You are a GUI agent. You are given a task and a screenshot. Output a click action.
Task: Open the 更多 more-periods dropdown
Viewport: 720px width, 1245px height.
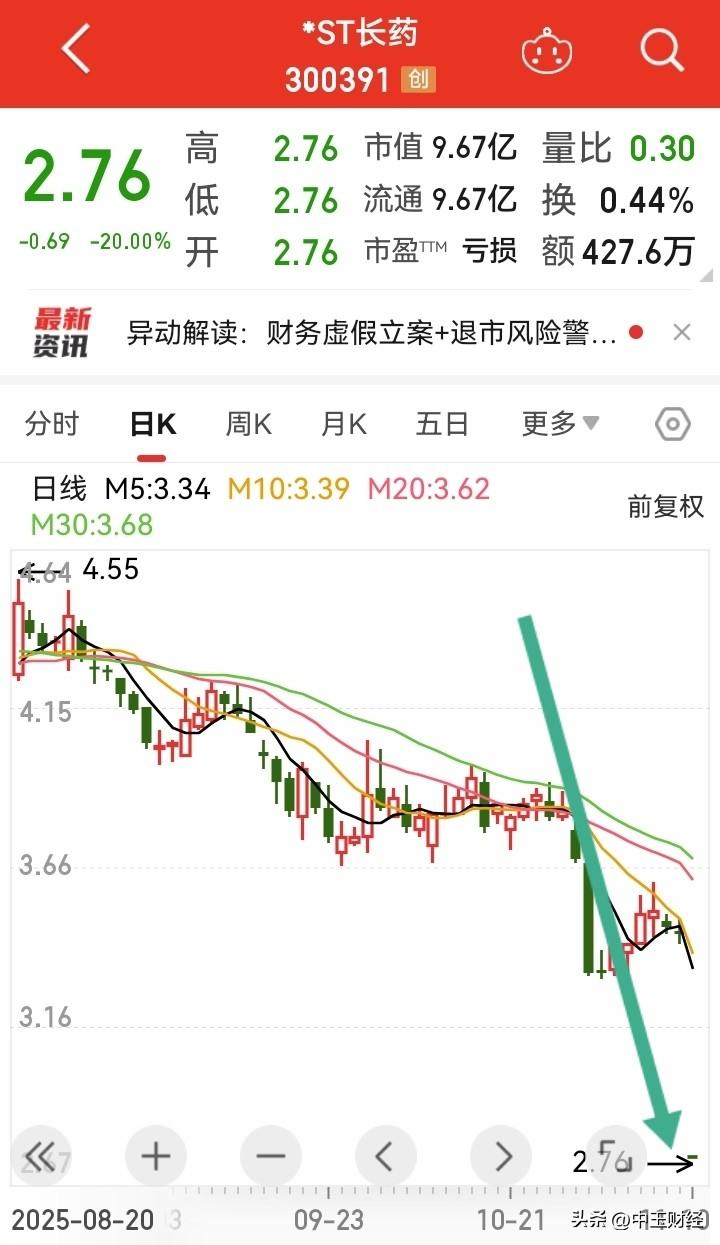(x=559, y=424)
